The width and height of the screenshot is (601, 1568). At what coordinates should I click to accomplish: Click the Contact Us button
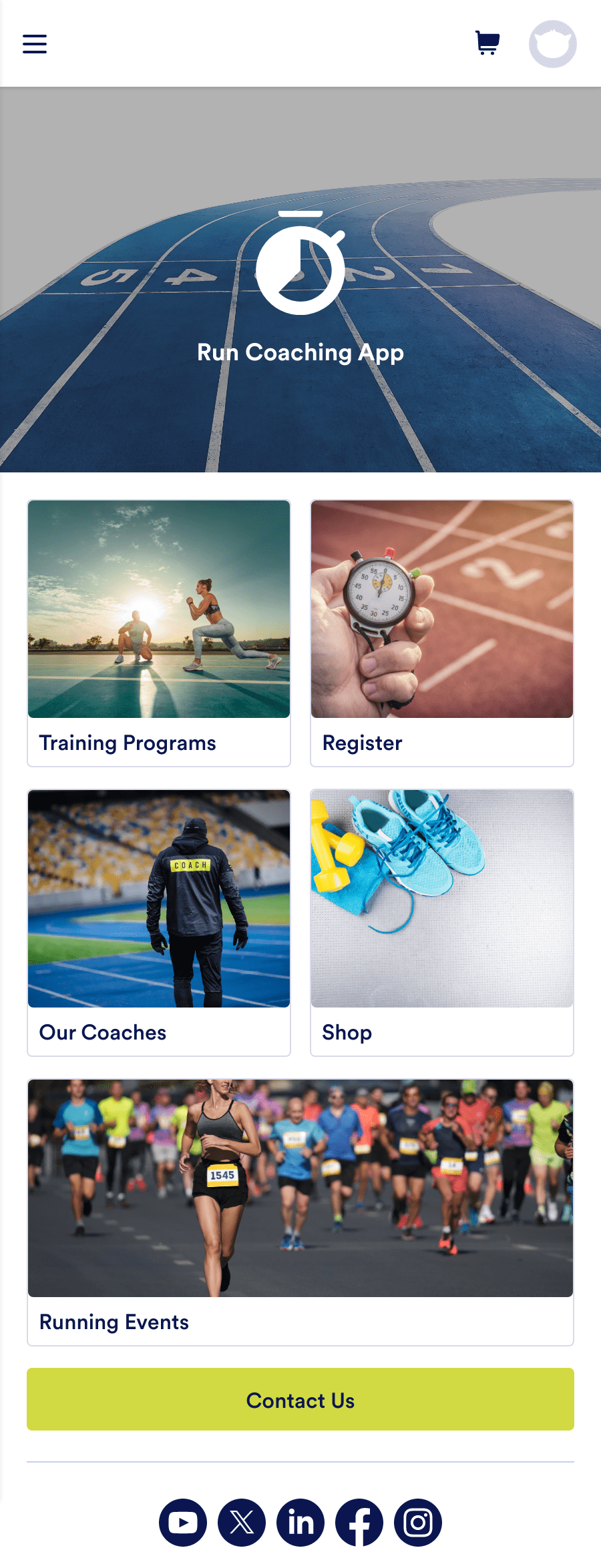click(x=300, y=1400)
